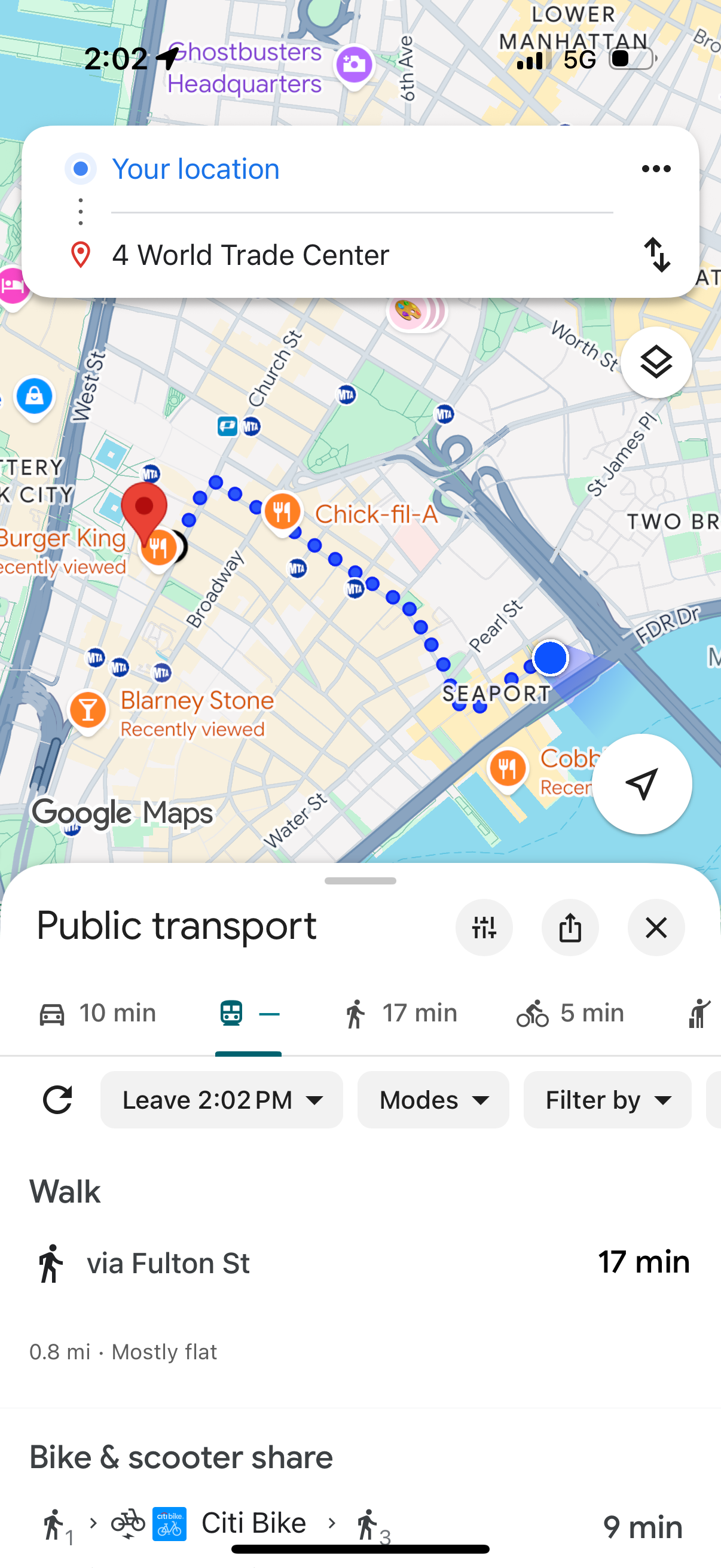
Task: Tap the compass arrow to recenter on your location
Action: point(643,785)
